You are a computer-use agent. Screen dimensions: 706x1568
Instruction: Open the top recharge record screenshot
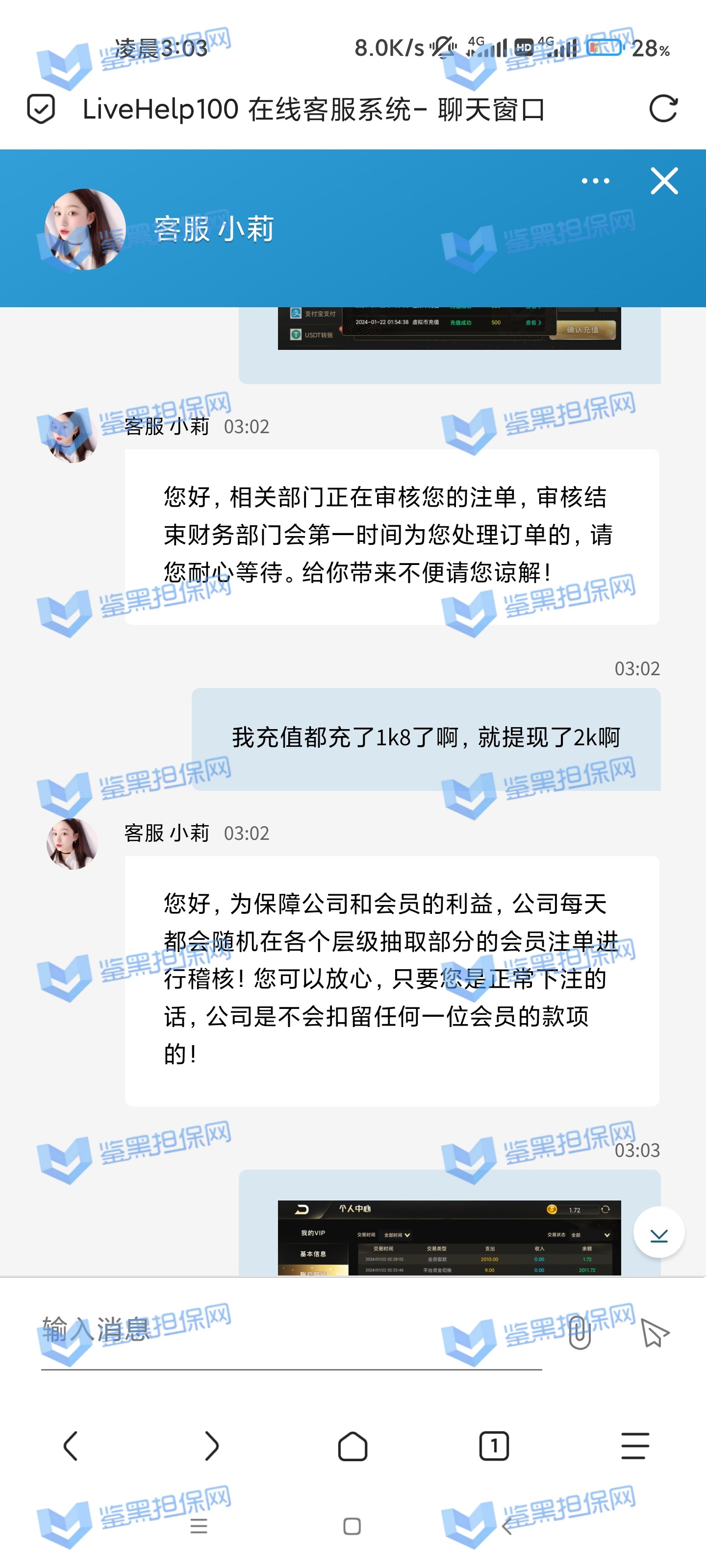coord(449,329)
